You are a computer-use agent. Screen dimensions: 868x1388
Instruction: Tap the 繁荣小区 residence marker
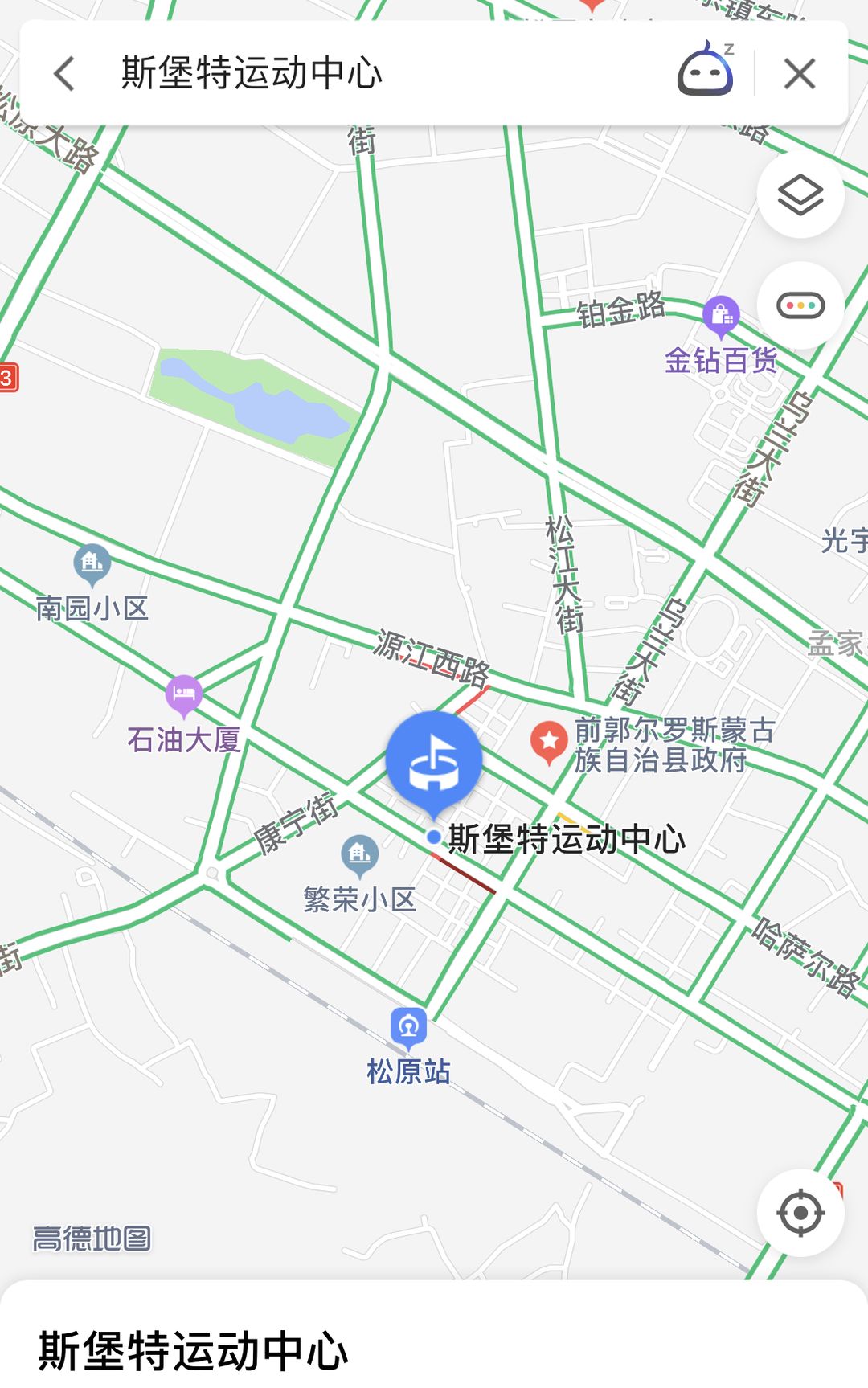[x=359, y=854]
